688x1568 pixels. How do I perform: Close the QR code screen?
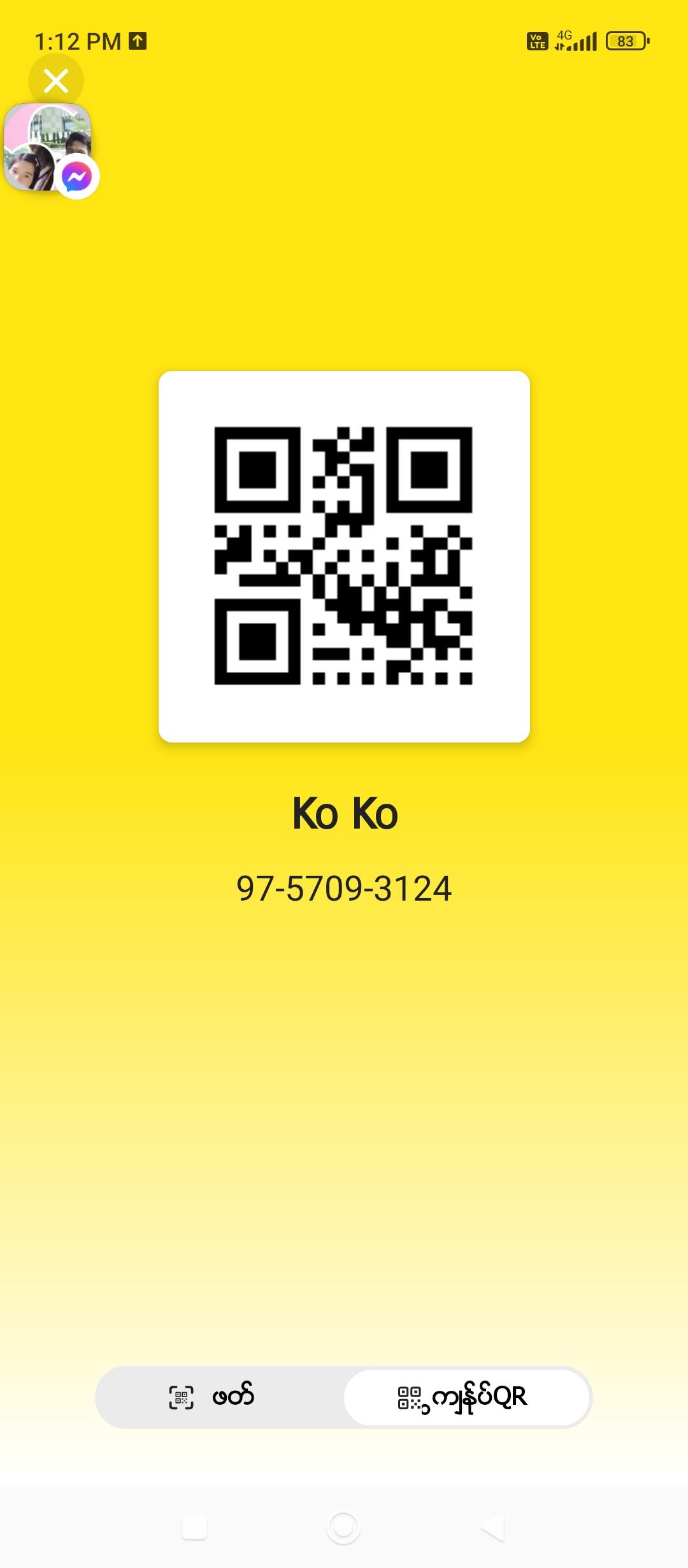coord(56,81)
